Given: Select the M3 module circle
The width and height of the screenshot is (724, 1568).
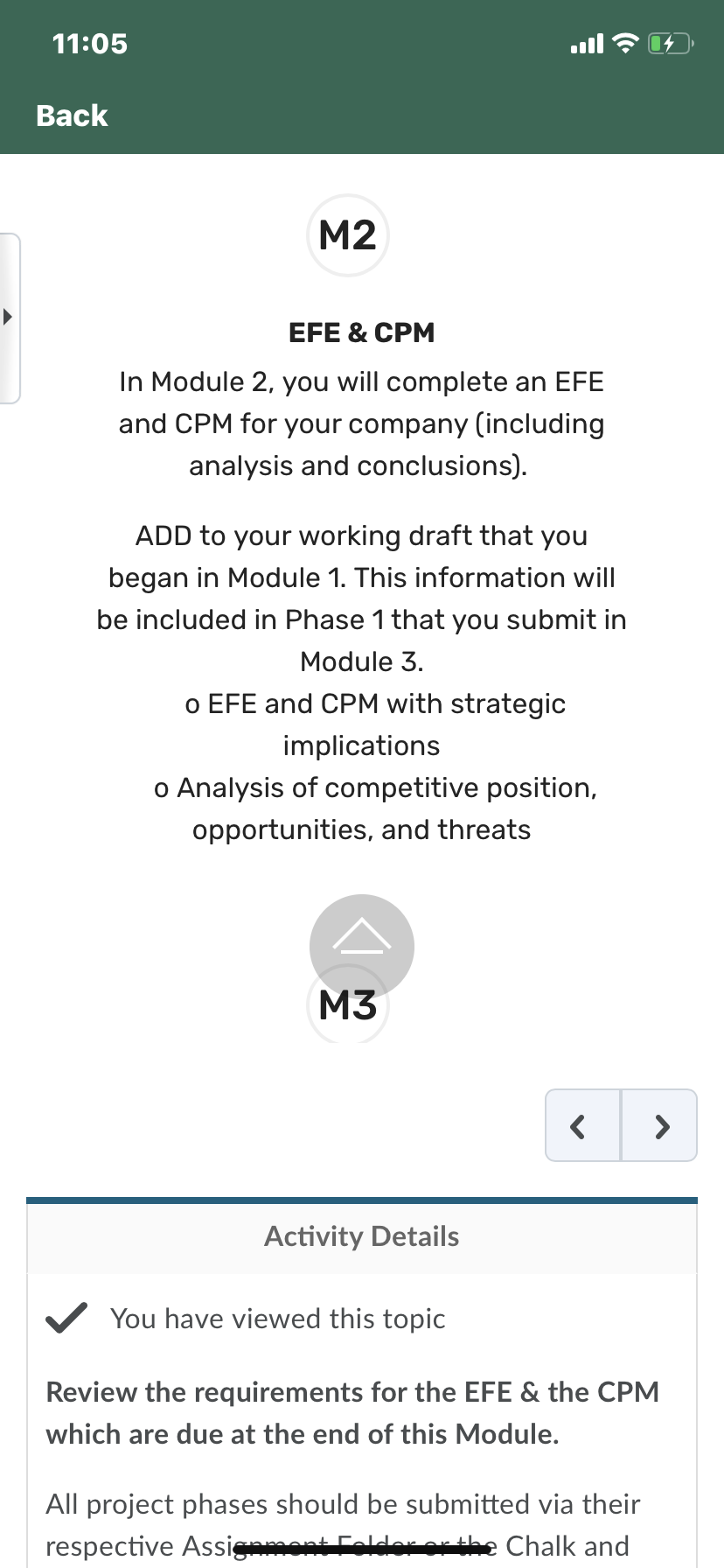Looking at the screenshot, I should (x=348, y=1006).
